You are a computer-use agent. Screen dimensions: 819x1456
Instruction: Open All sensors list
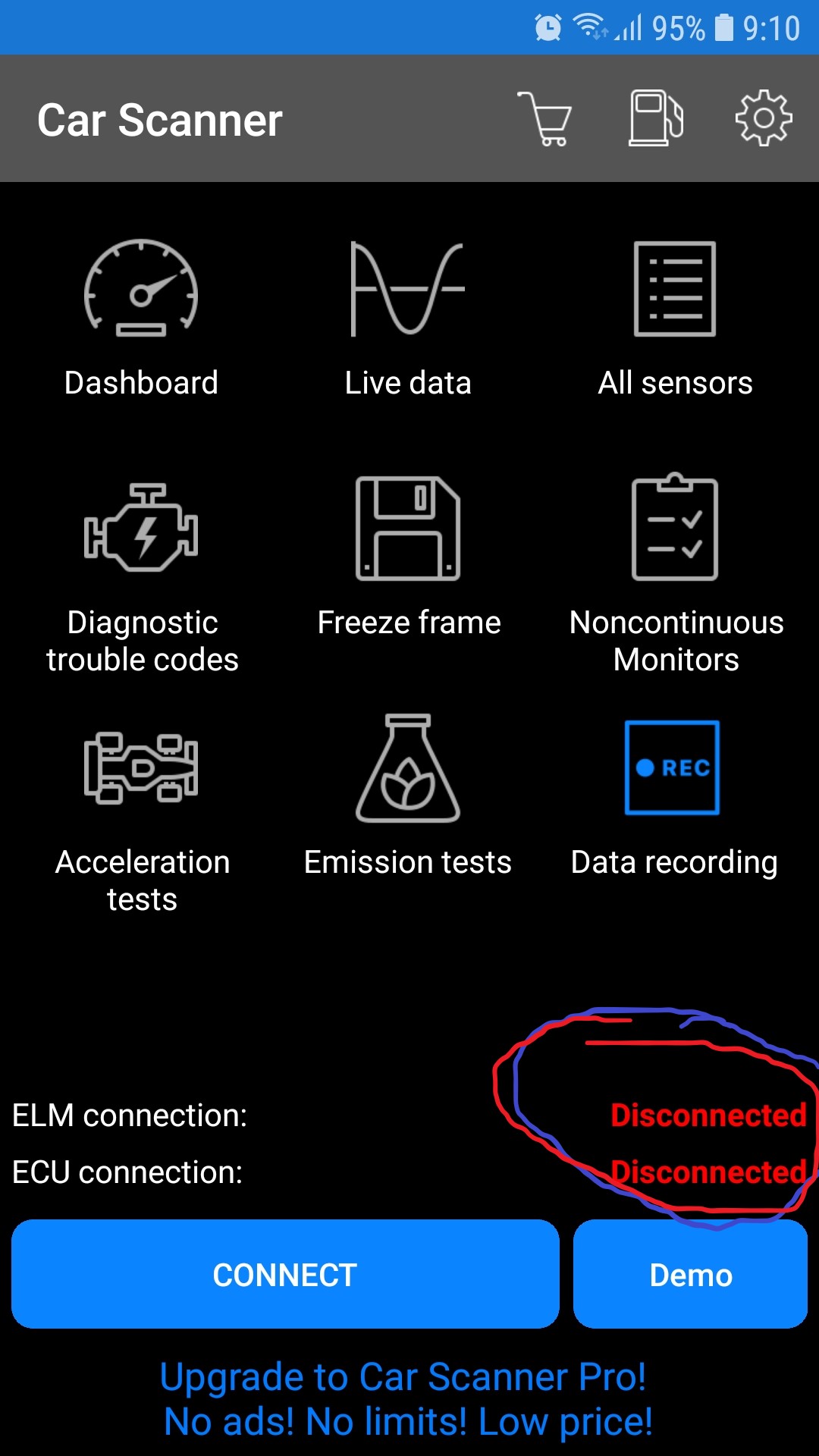(x=675, y=319)
